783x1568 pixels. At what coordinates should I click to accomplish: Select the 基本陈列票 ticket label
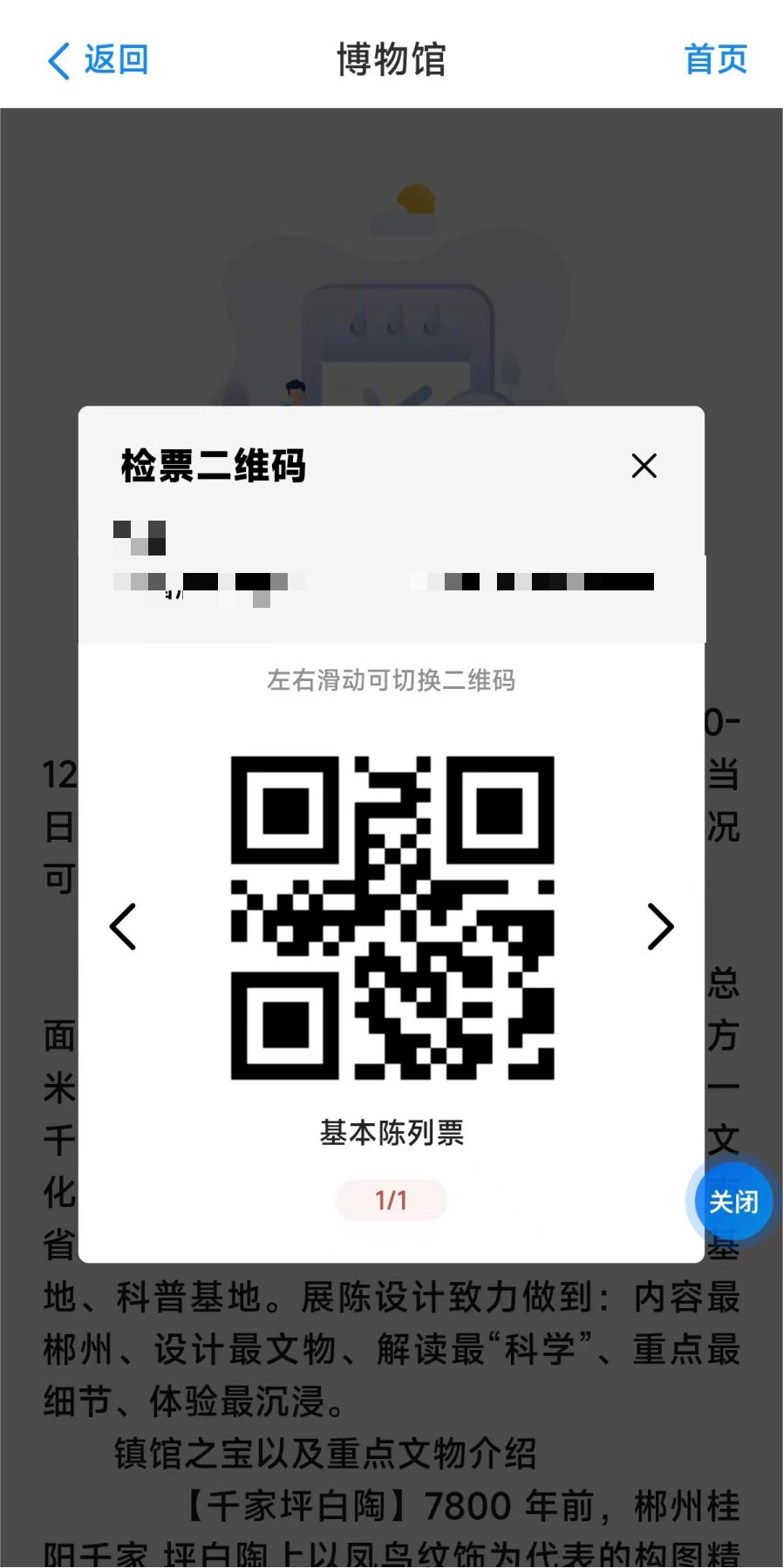[x=391, y=1133]
